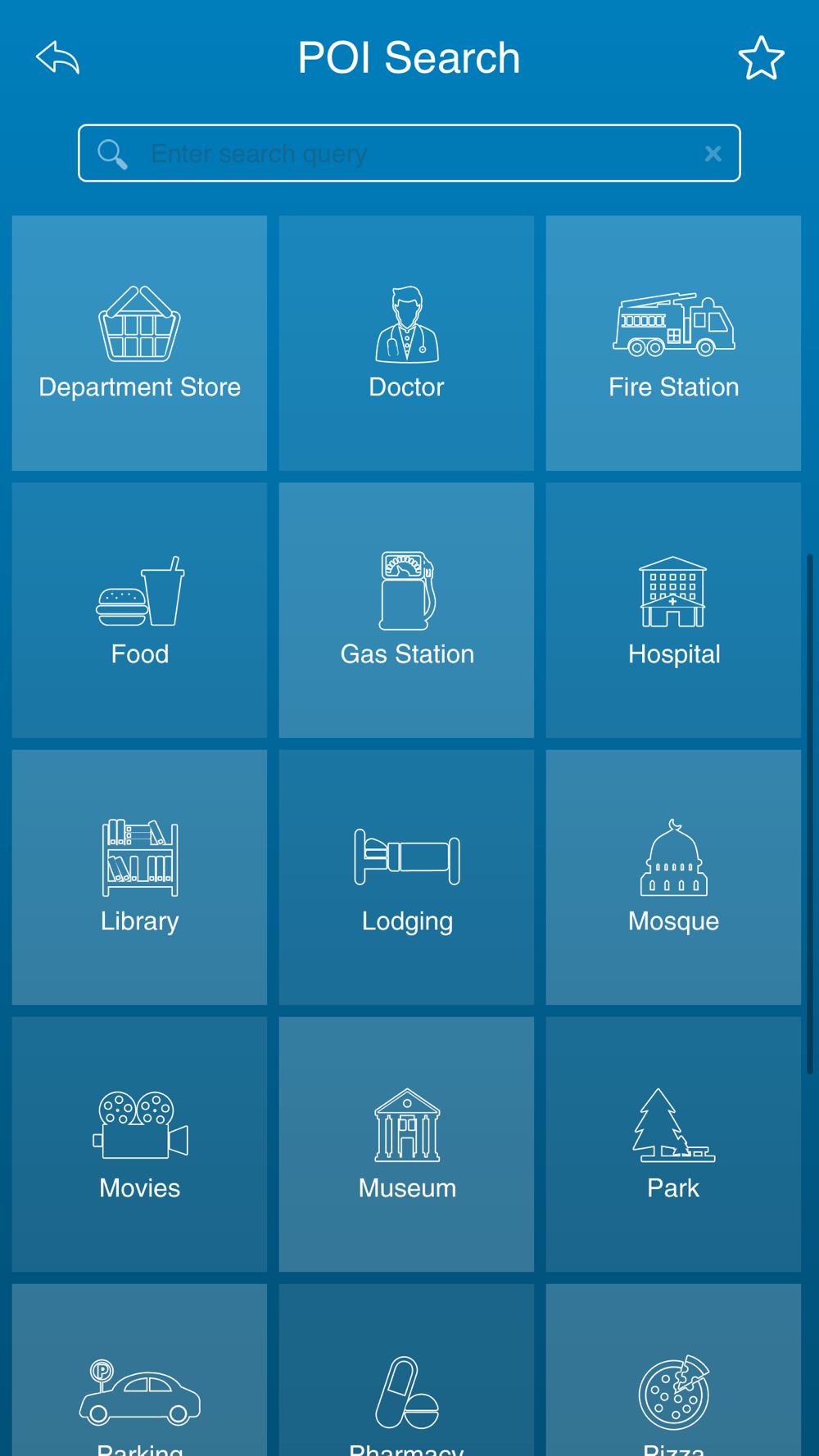Tap the search query field
The image size is (819, 1456).
409,153
